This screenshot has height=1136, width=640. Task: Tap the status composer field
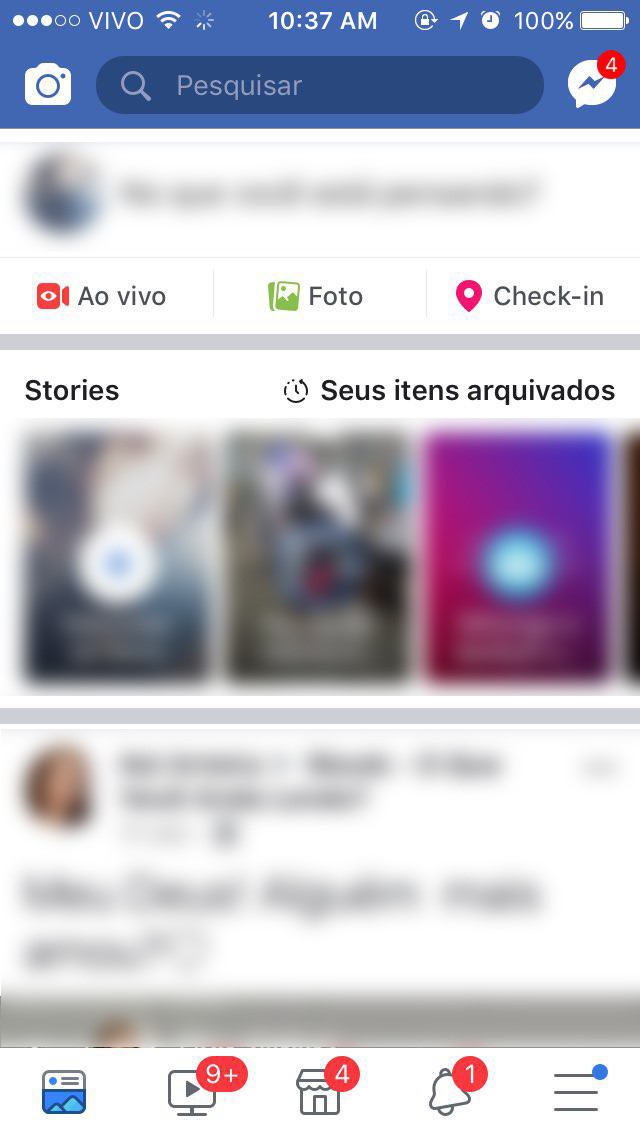point(330,193)
